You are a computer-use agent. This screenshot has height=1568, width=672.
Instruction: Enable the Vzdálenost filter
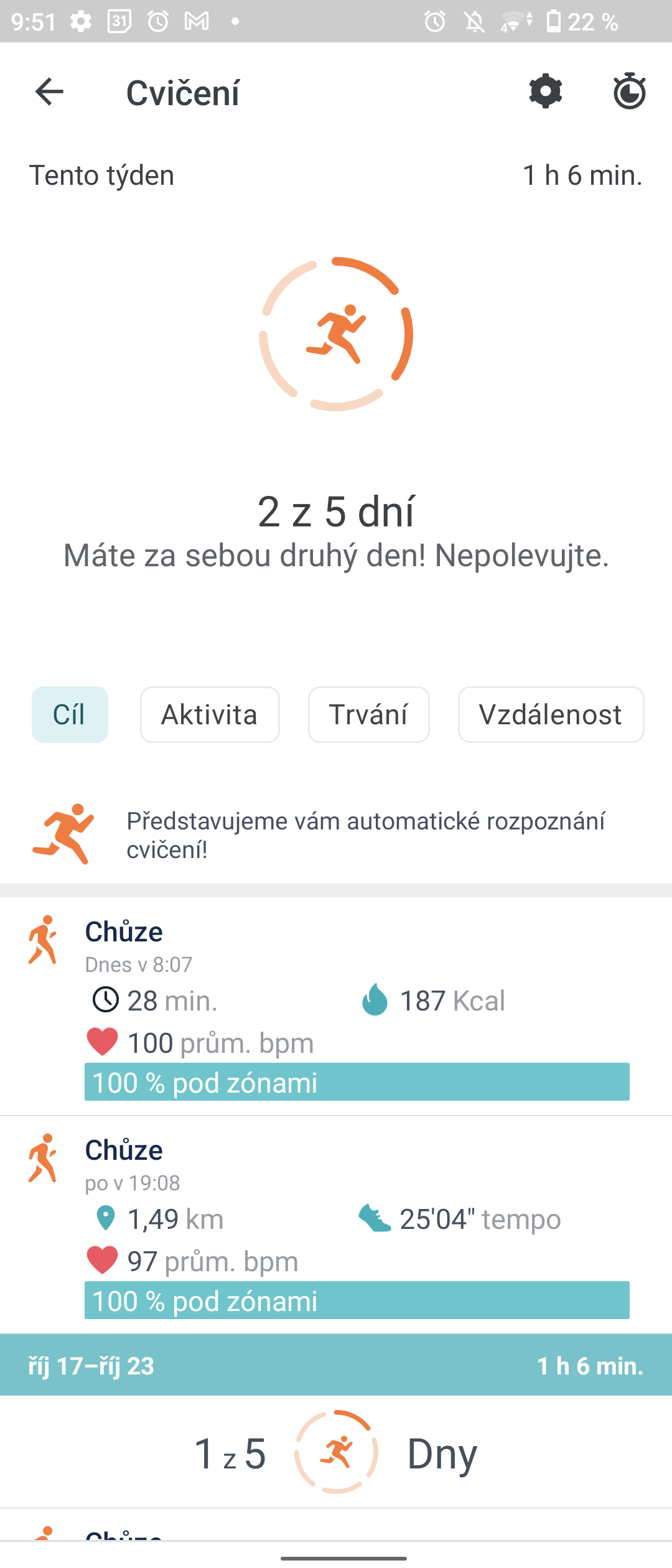click(x=550, y=714)
